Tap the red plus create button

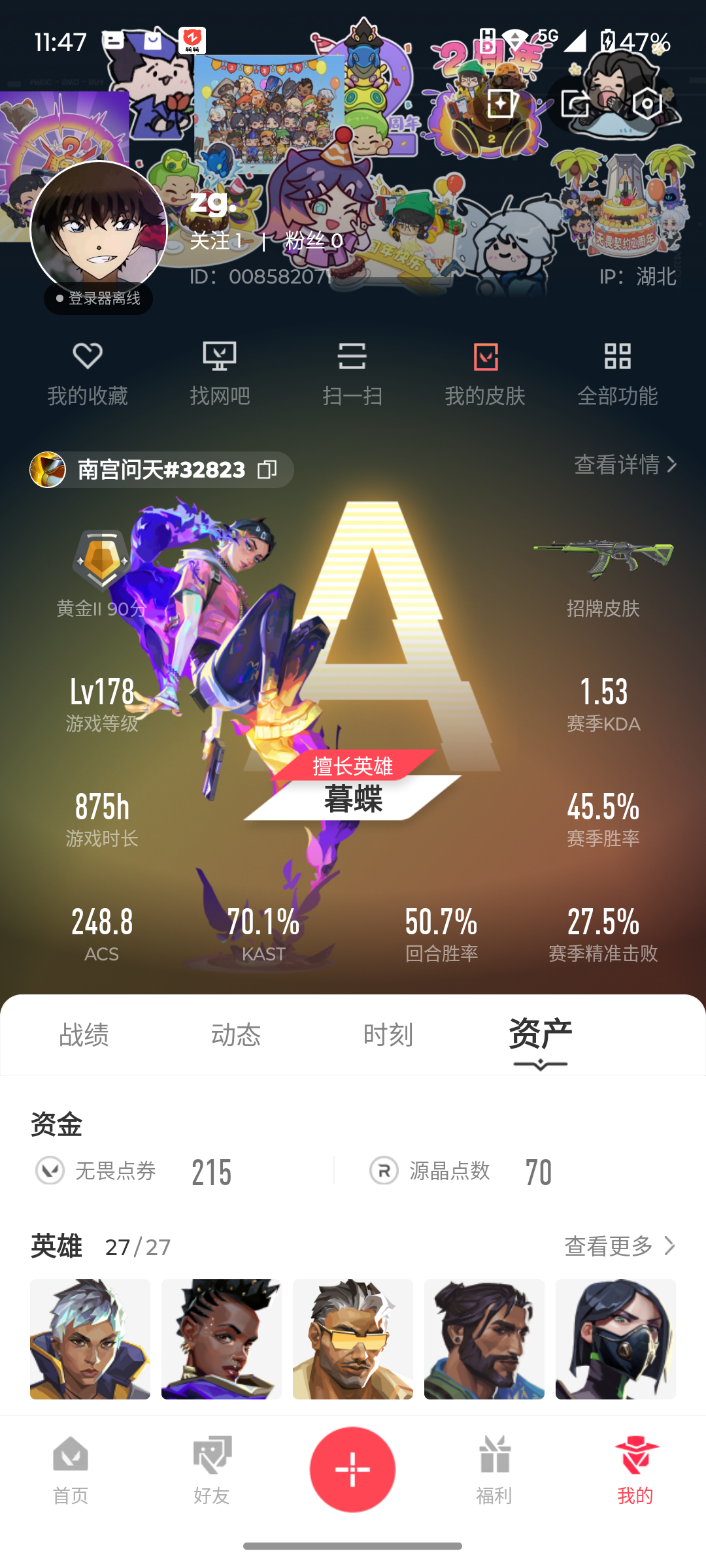coord(353,1469)
